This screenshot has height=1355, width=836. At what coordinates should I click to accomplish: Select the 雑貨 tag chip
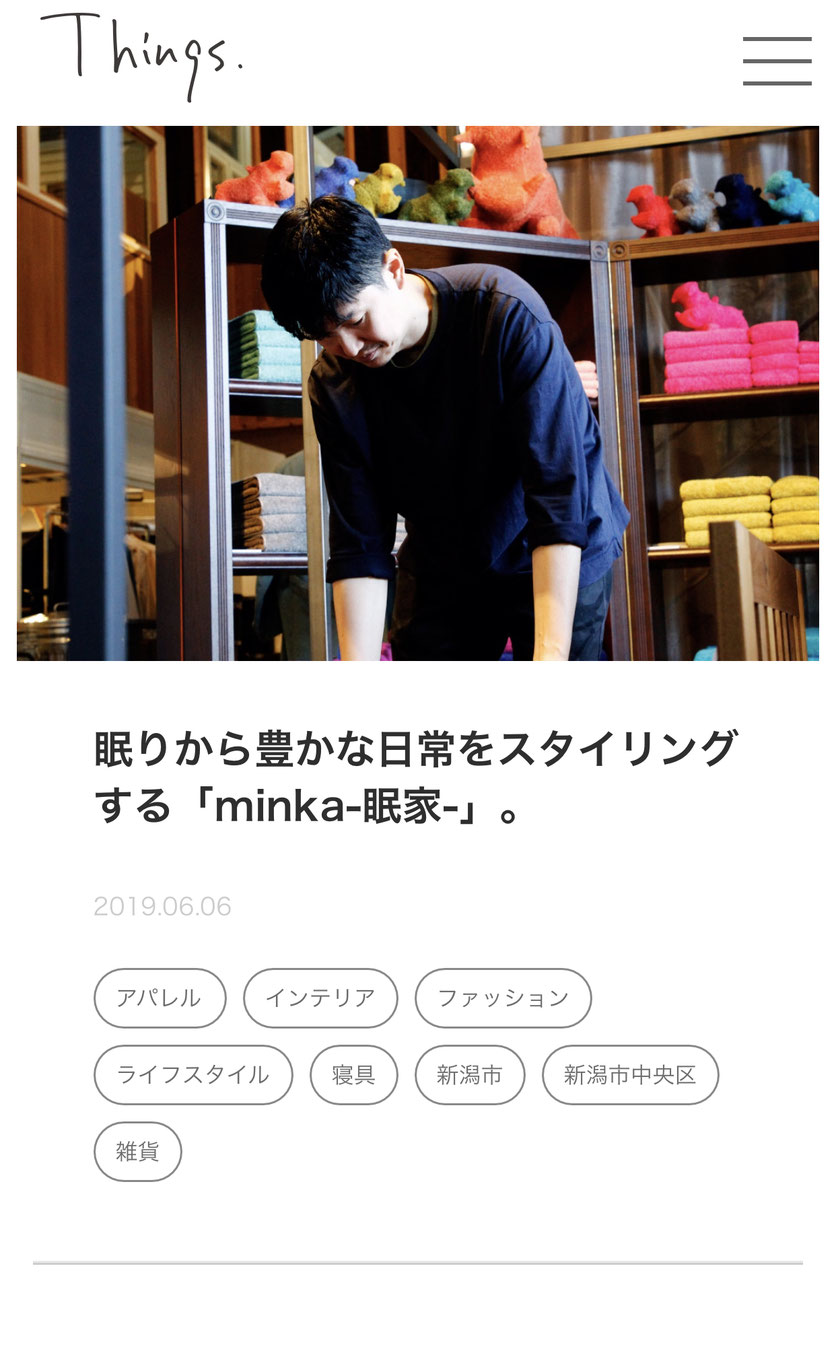138,1151
